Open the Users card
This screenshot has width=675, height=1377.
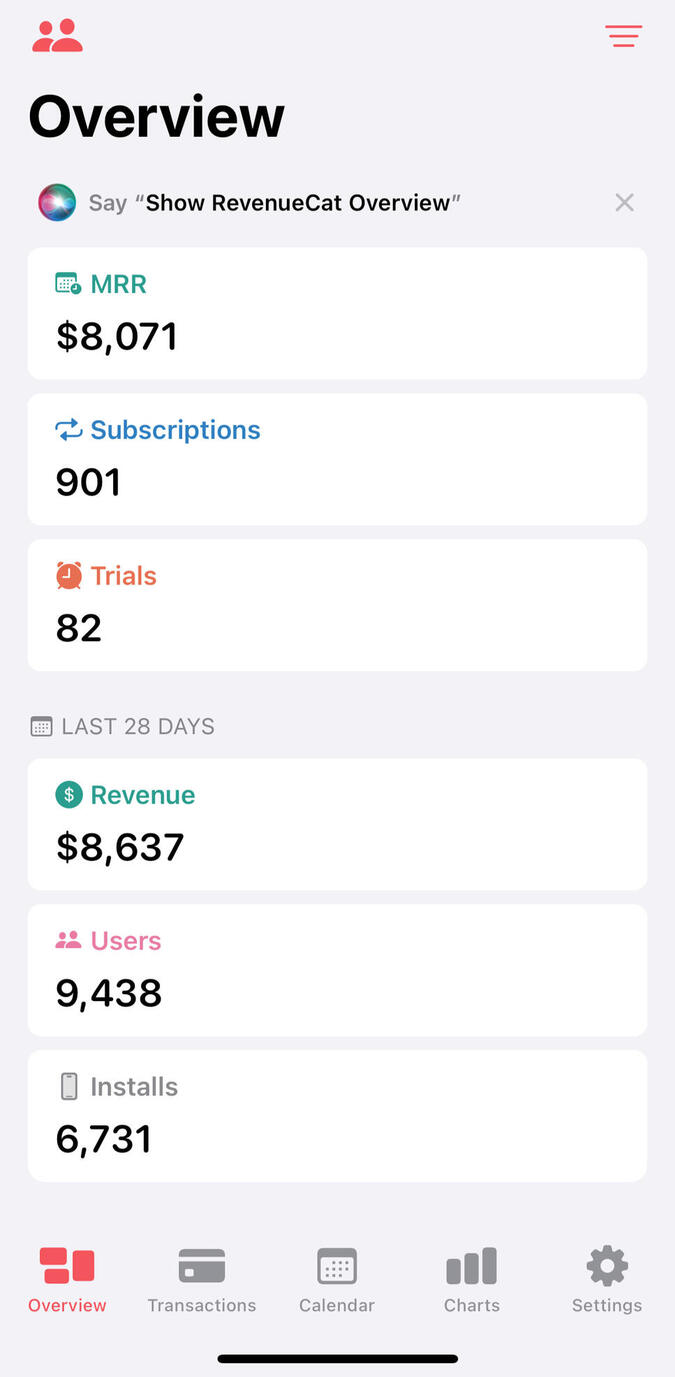(x=337, y=970)
